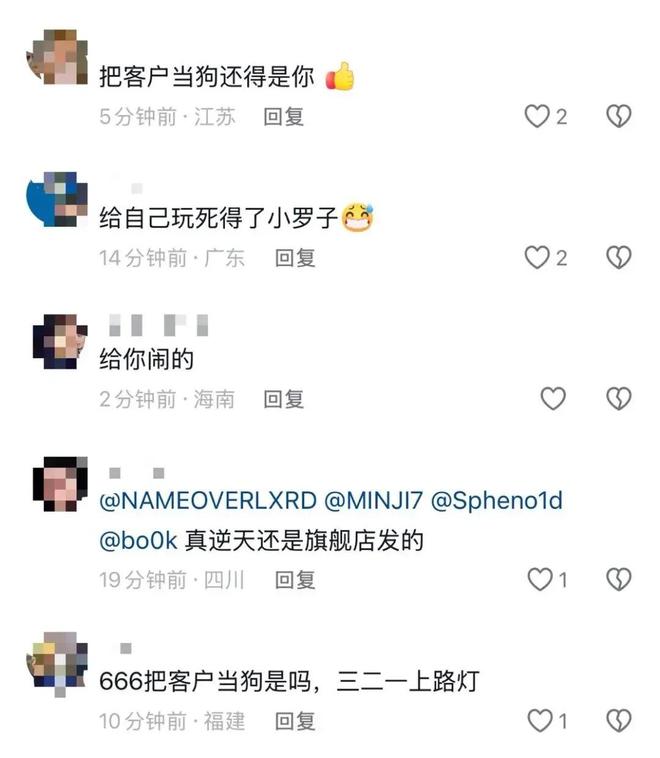Like the comment 把客户当狗还得是你

pyautogui.click(x=538, y=117)
